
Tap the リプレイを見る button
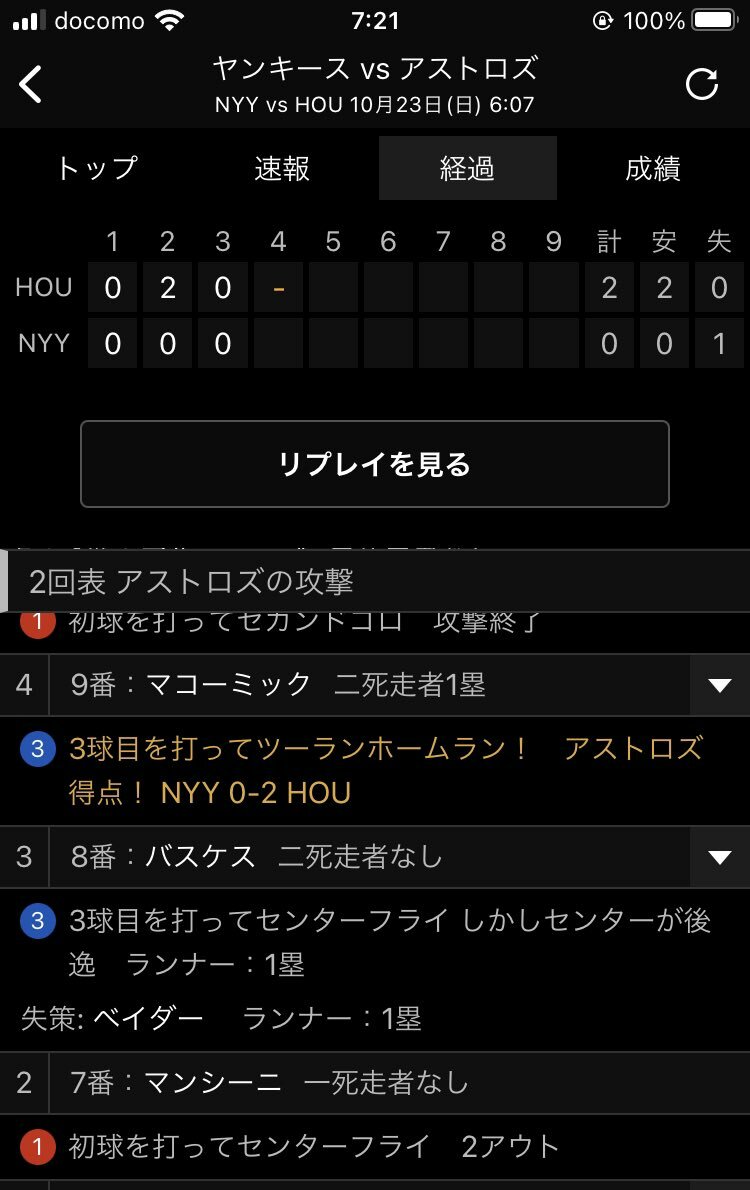point(374,464)
